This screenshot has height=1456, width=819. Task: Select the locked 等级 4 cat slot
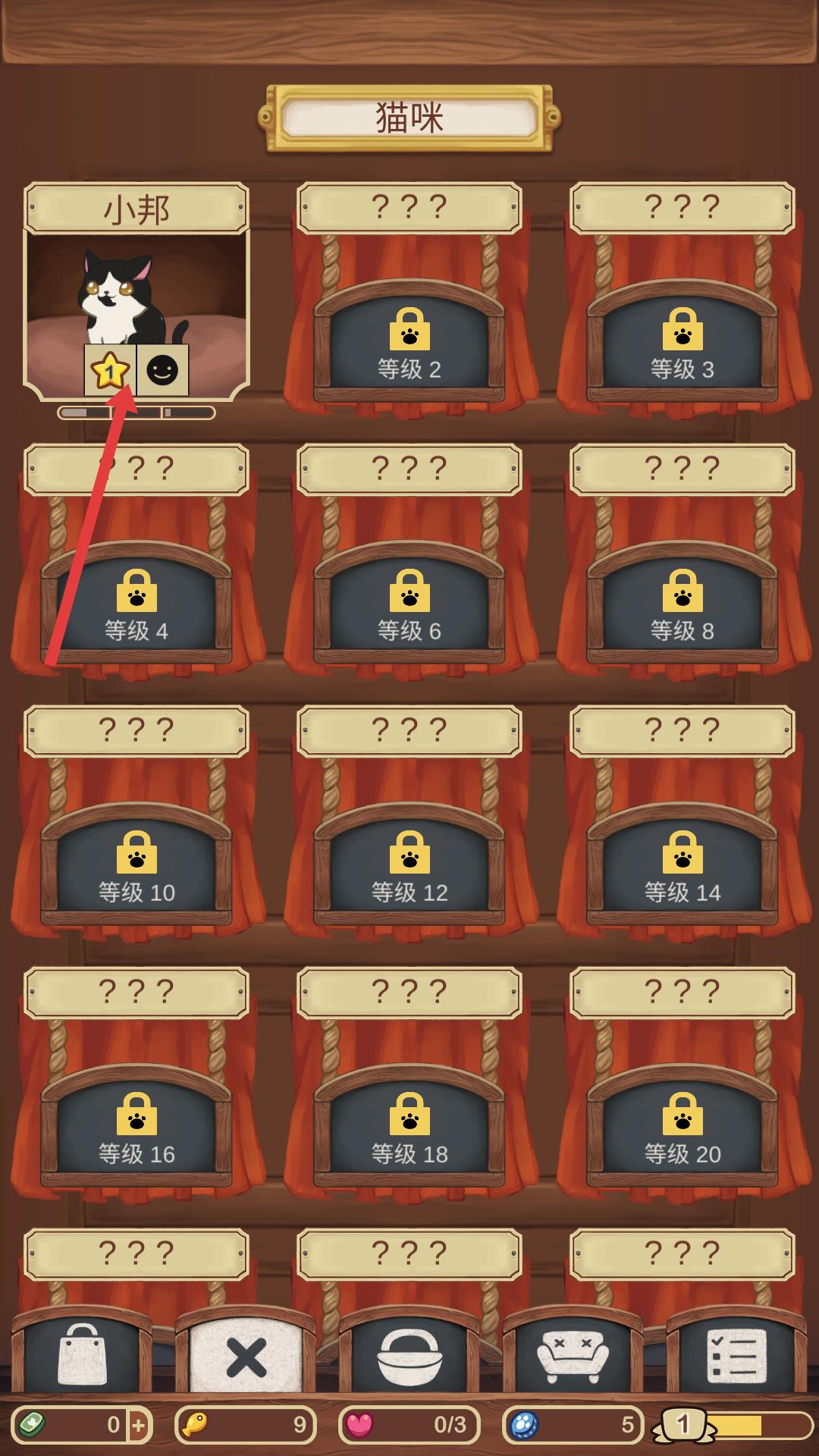coord(136,604)
